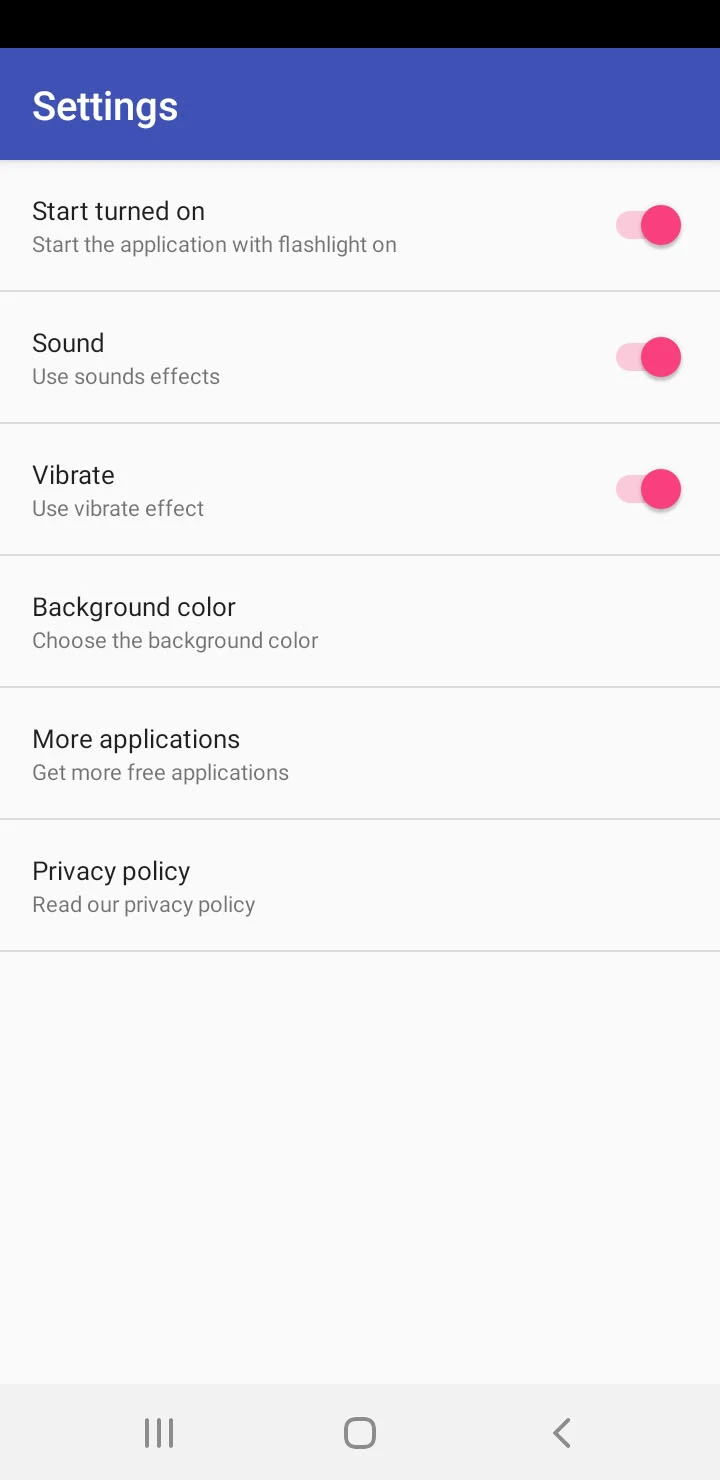This screenshot has height=1480, width=720.
Task: Go back using the system back button
Action: coord(562,1432)
